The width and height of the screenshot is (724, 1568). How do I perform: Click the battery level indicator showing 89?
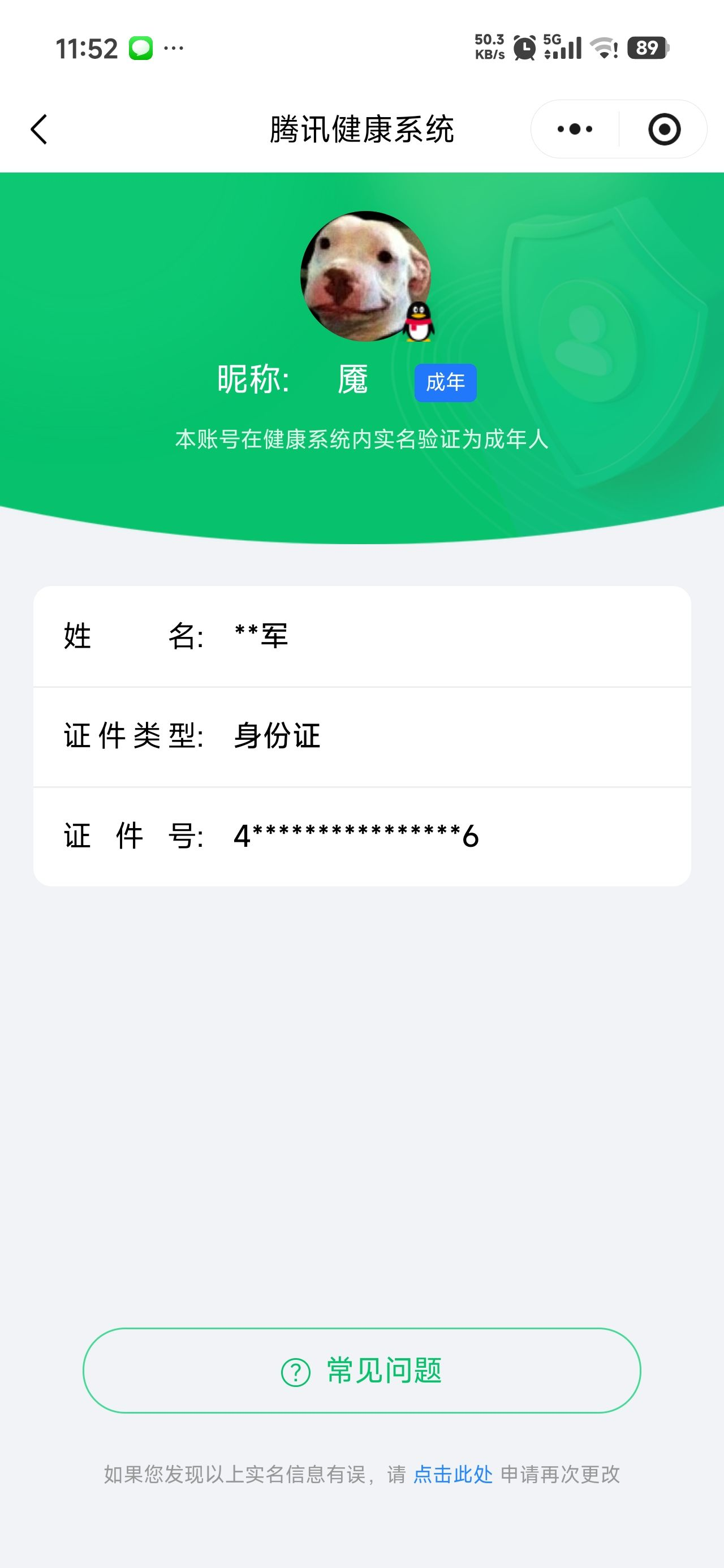[648, 48]
